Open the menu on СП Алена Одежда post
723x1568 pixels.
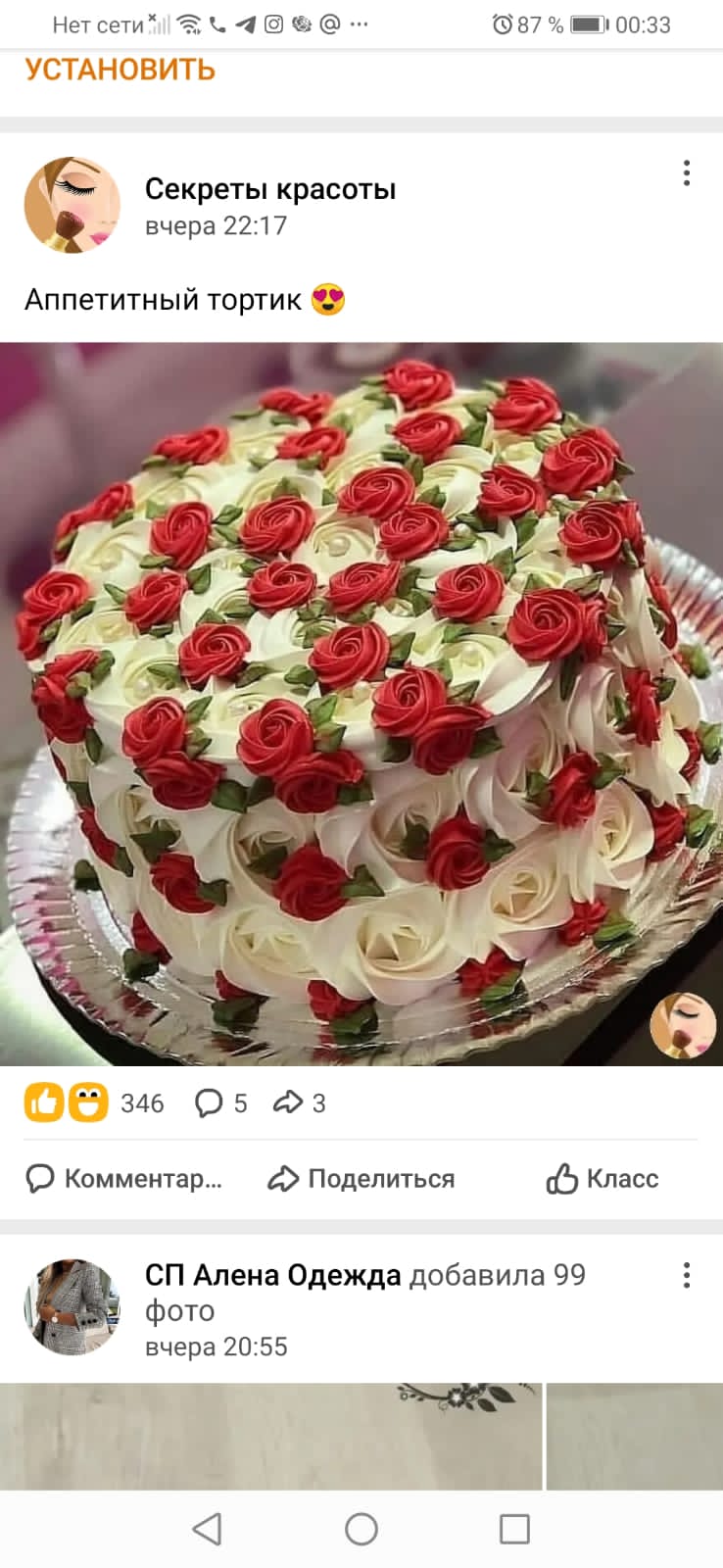687,1275
